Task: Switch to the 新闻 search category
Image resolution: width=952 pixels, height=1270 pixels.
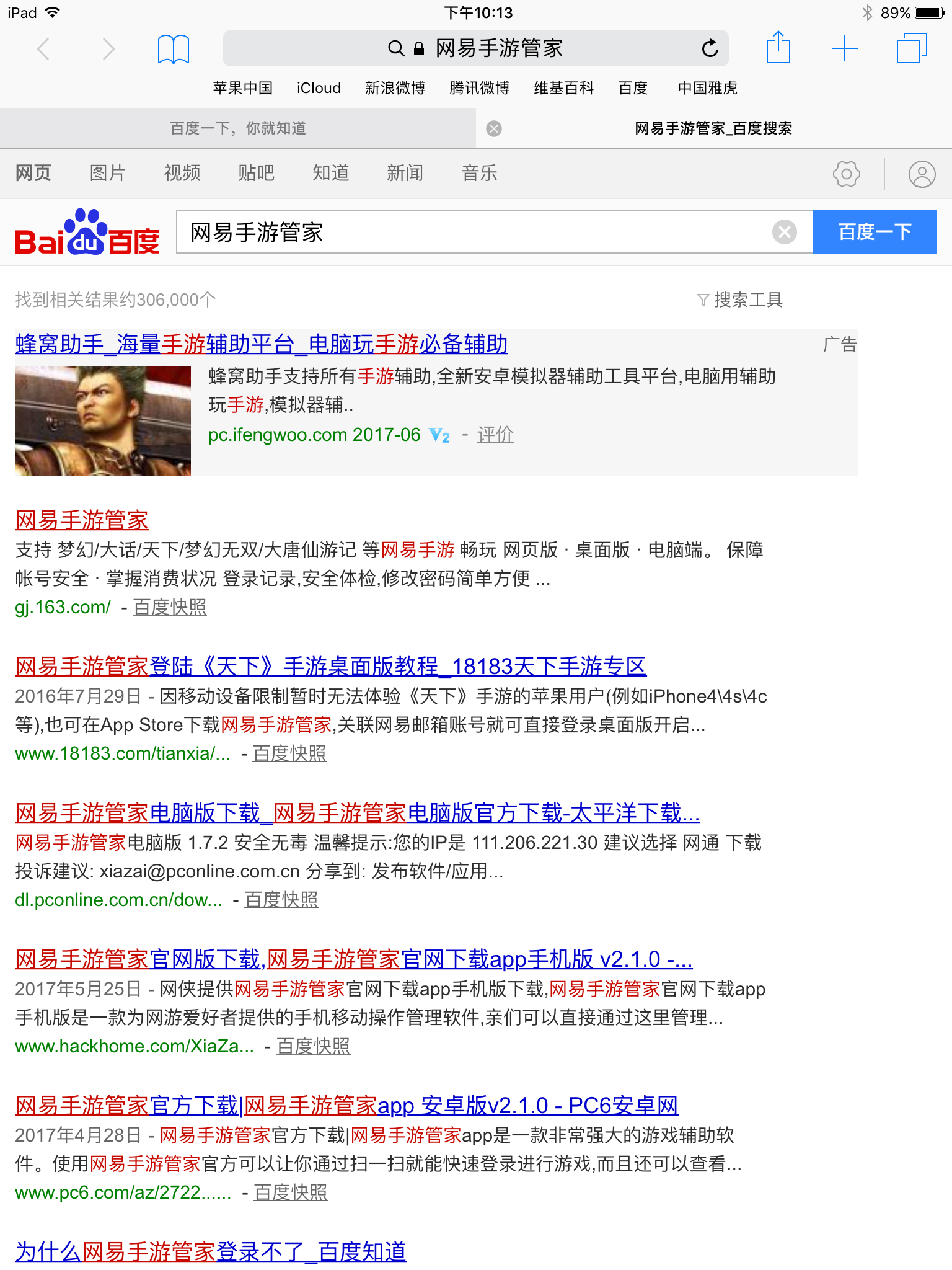Action: click(x=405, y=173)
